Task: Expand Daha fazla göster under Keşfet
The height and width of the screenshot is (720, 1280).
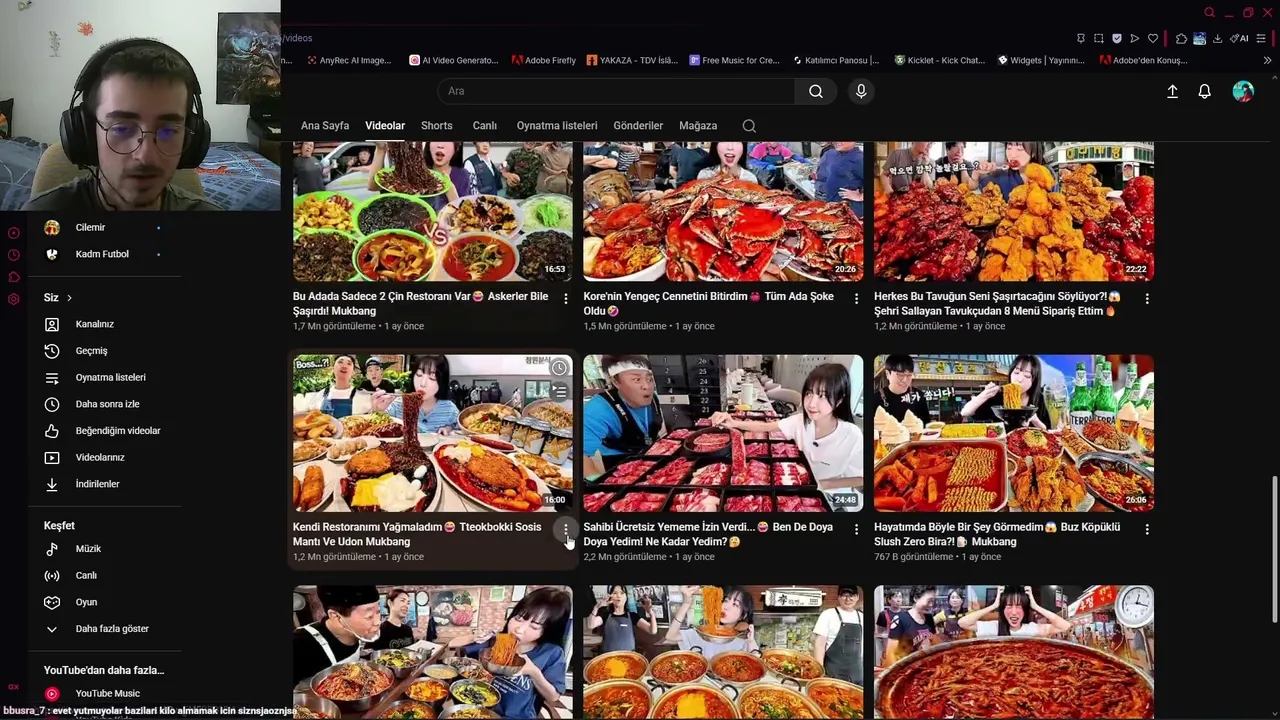Action: [111, 629]
